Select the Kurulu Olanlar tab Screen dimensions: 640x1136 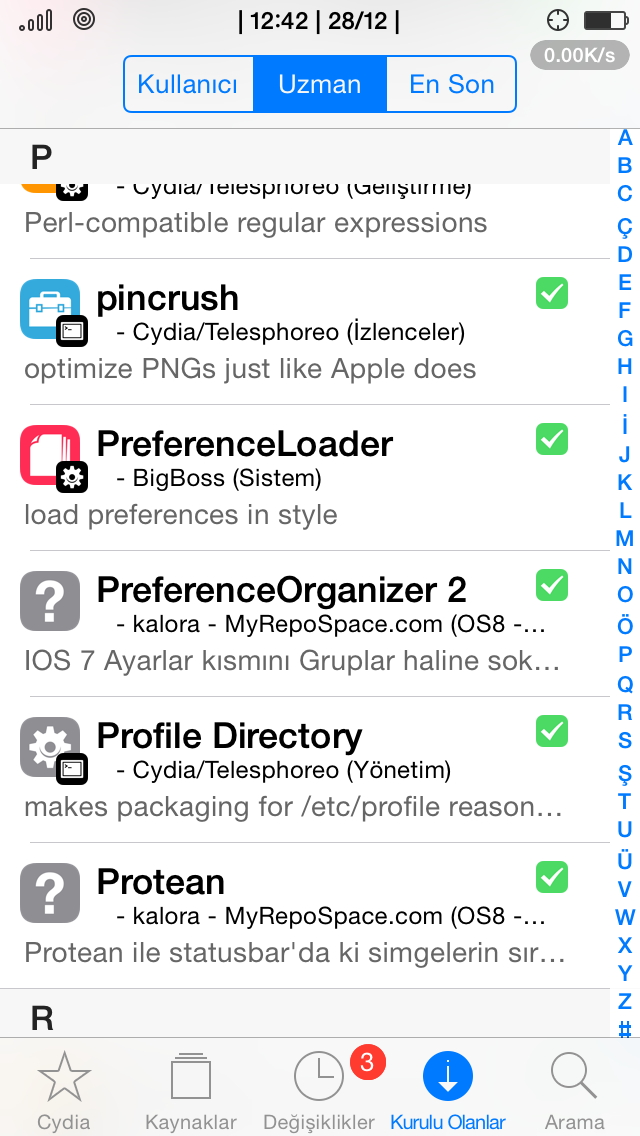point(448,1089)
